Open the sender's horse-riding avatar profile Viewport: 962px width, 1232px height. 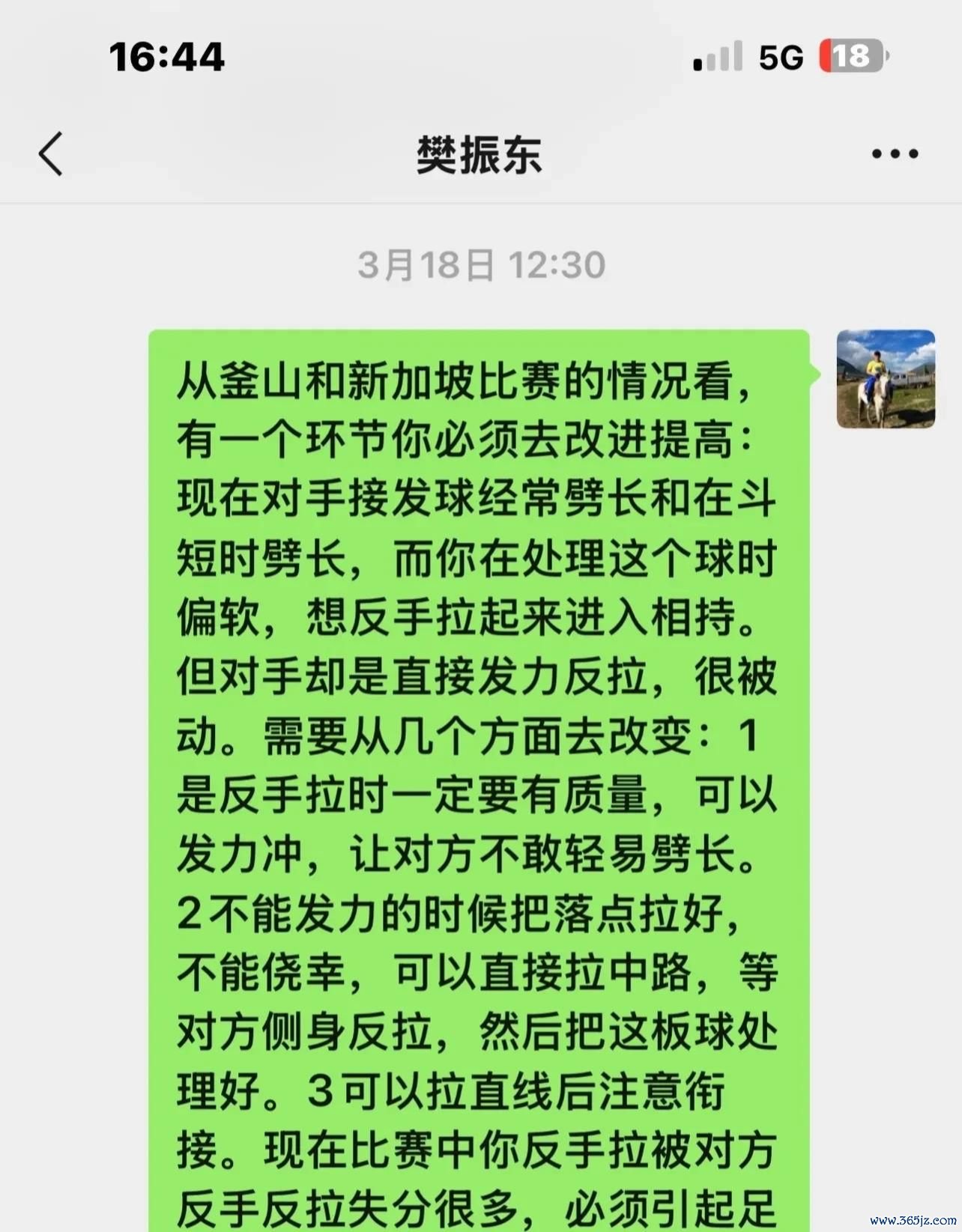pos(886,379)
